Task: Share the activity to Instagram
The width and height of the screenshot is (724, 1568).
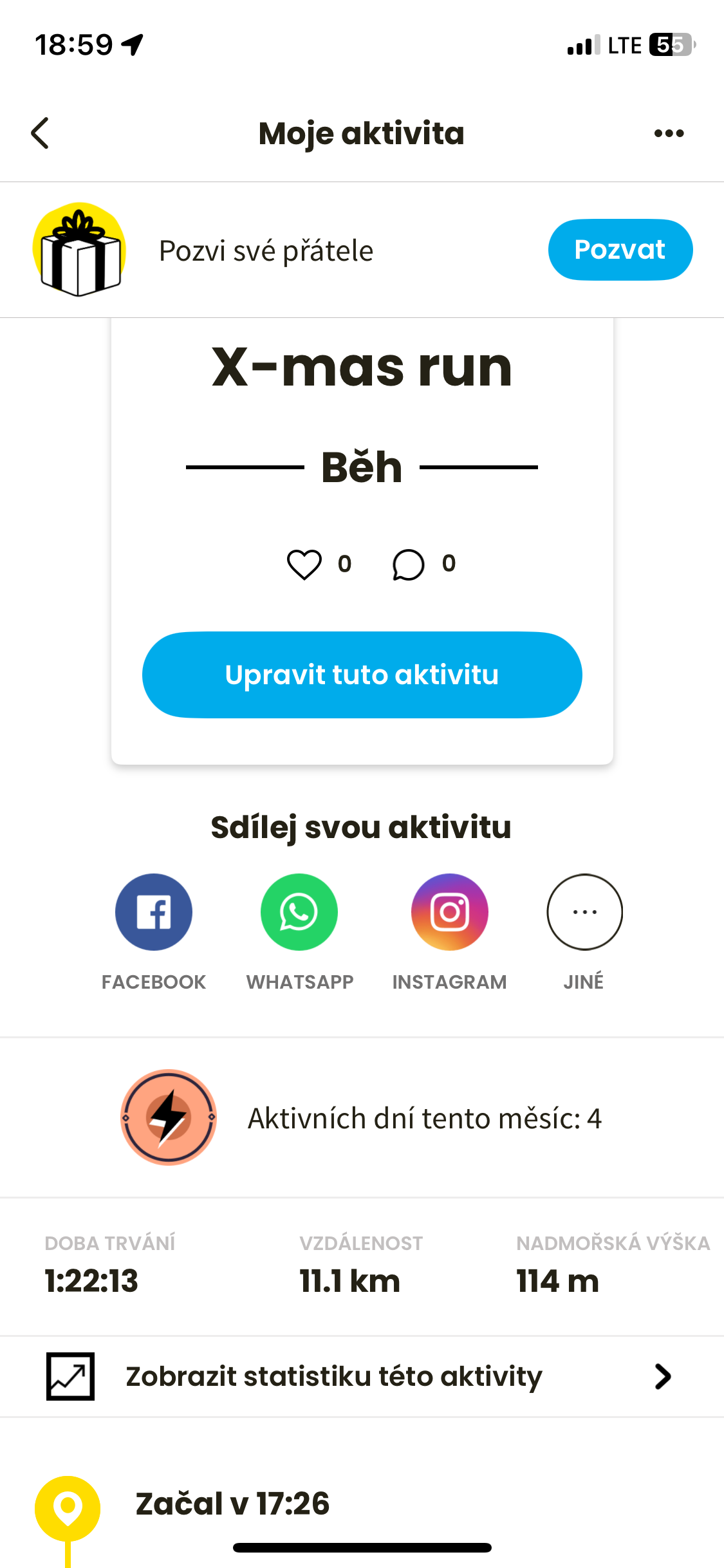Action: point(450,912)
